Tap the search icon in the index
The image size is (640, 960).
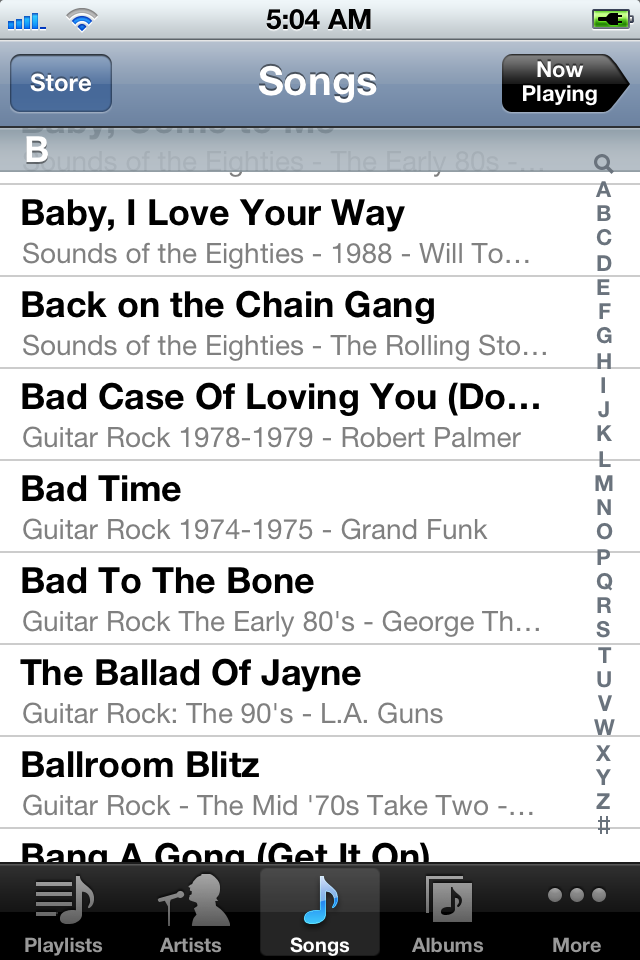click(603, 163)
